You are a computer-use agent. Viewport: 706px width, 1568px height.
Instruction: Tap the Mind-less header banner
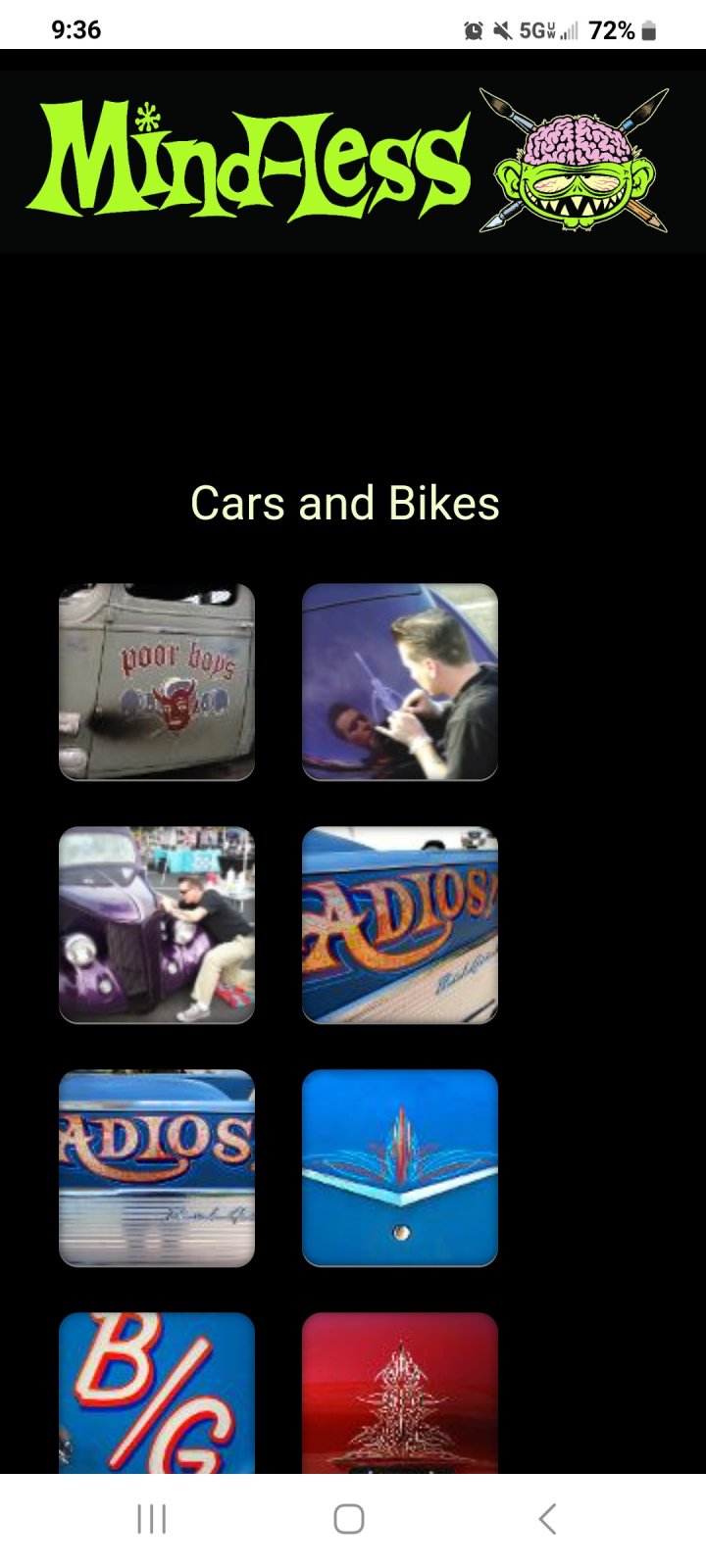tap(352, 162)
